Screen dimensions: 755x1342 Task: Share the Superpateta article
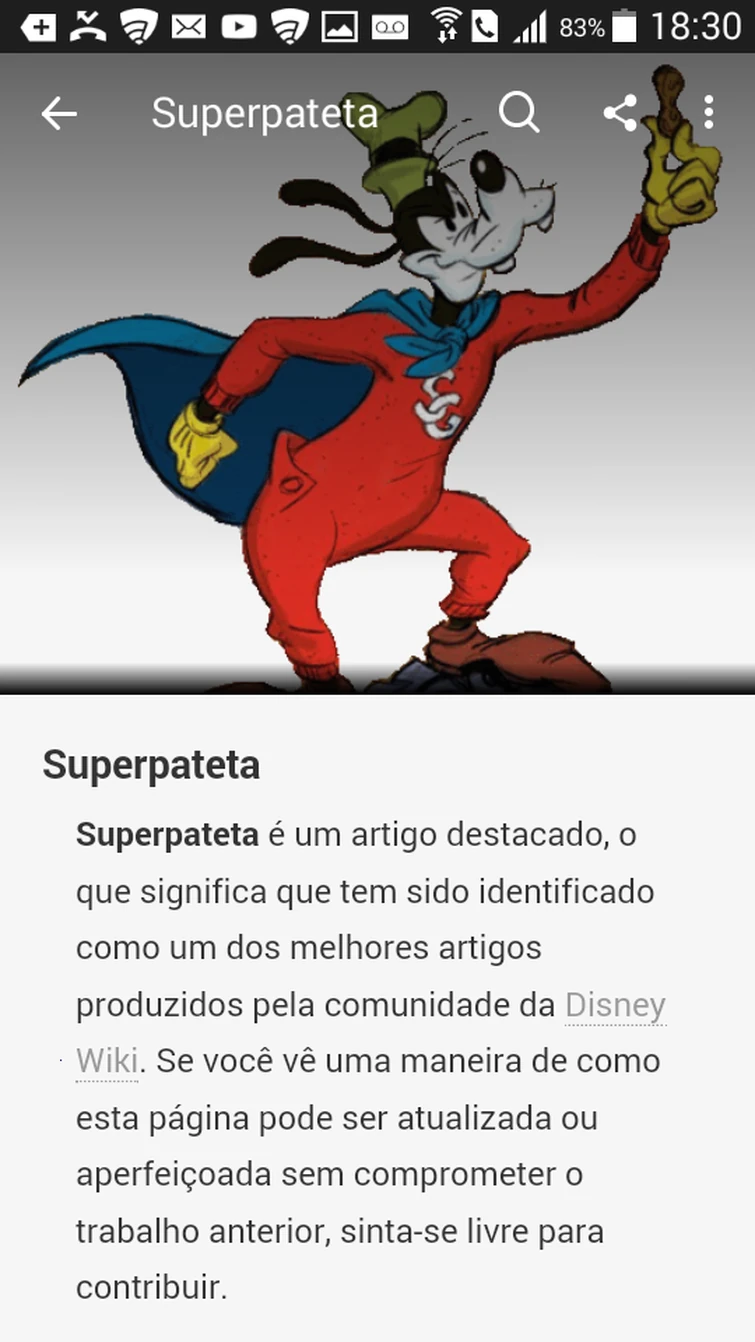pos(620,113)
